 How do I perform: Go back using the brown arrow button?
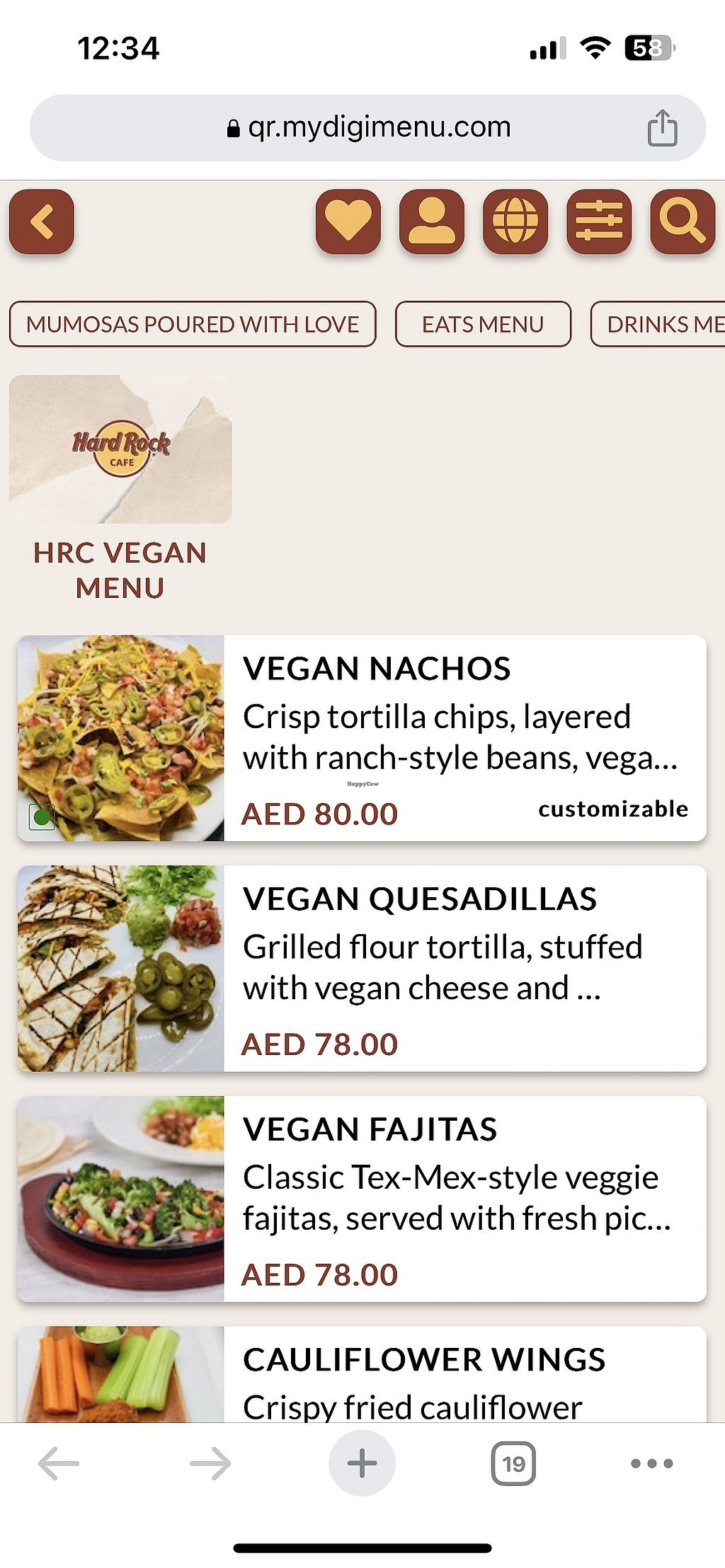pos(42,221)
